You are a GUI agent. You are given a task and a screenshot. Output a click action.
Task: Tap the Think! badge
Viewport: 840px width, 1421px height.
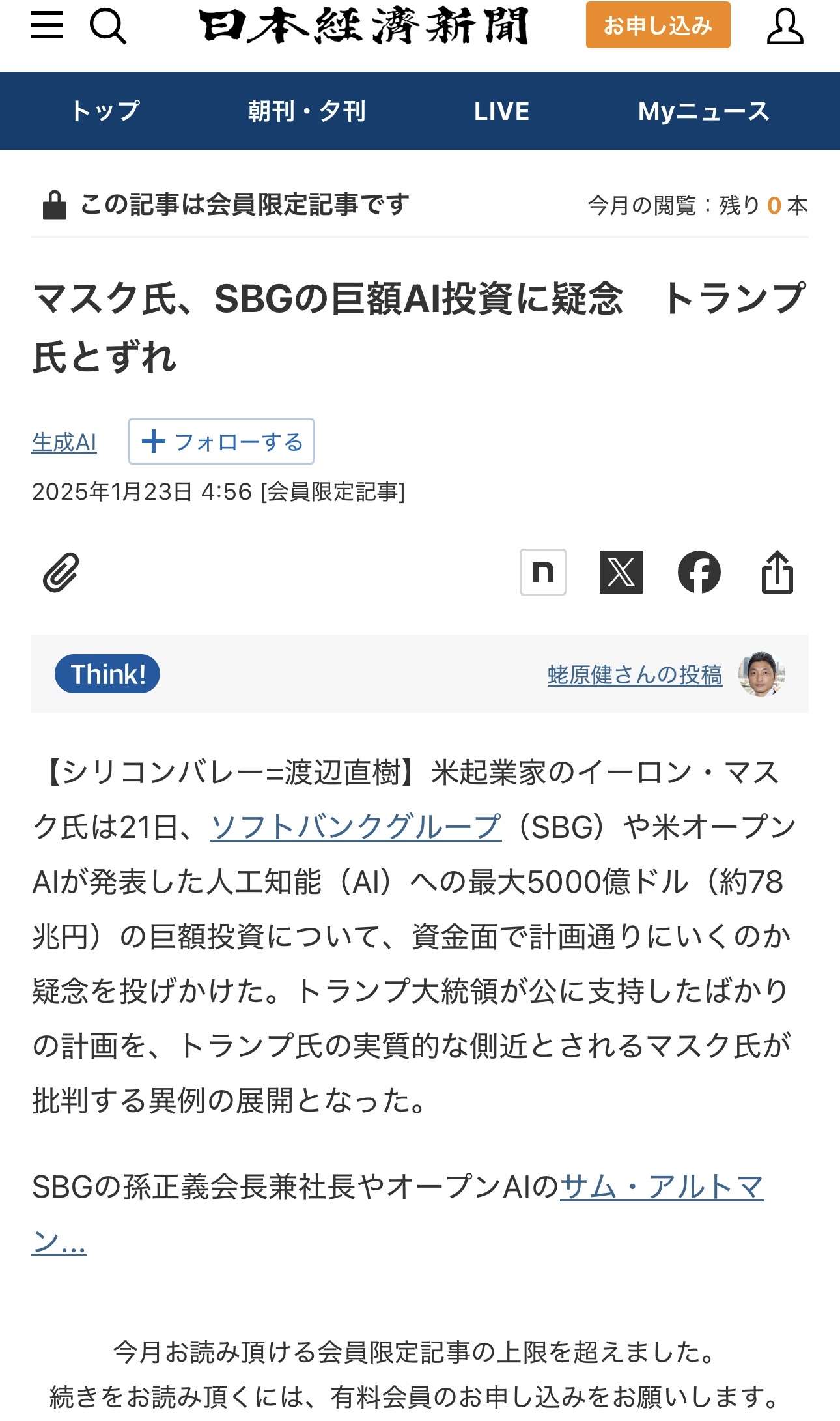(x=107, y=674)
